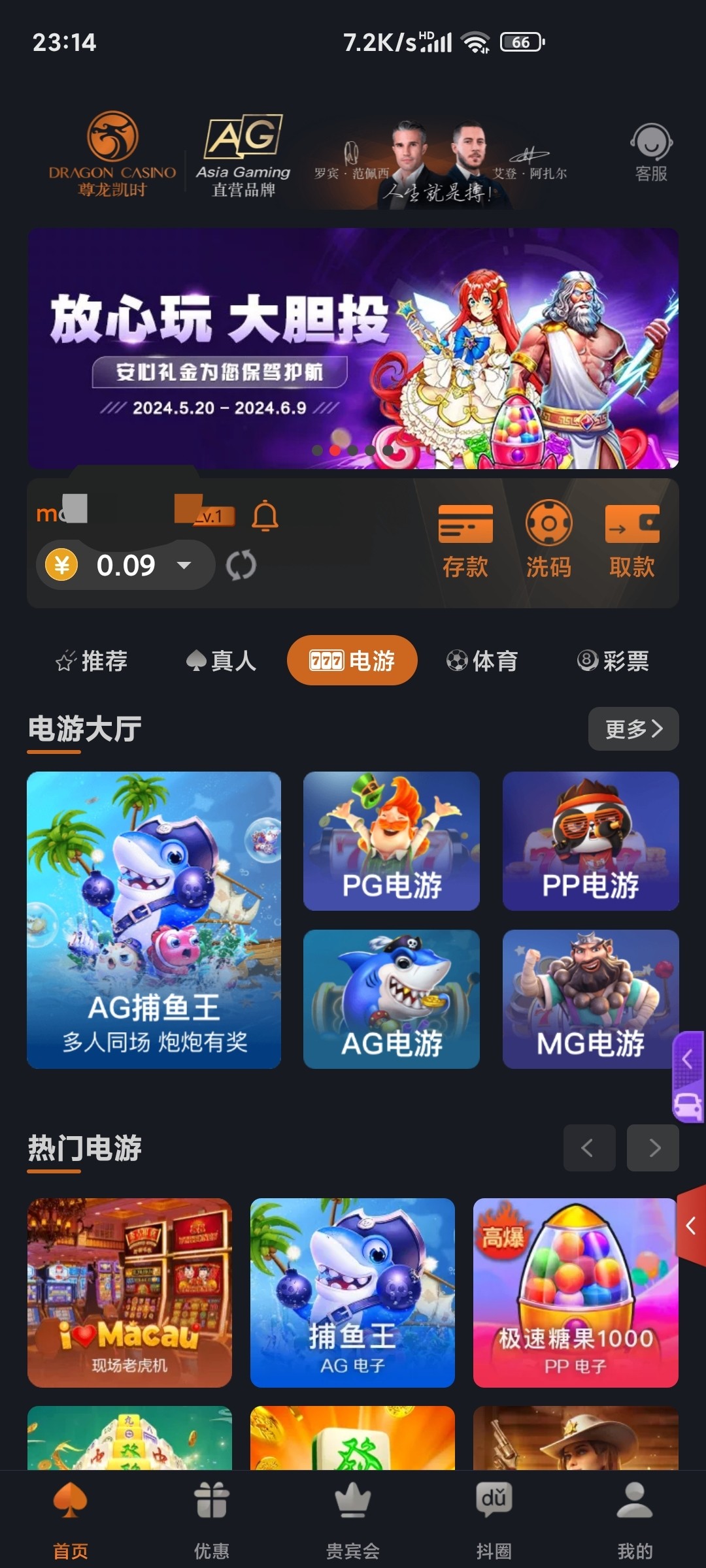Switch to the 真人 live casino tab
Viewport: 706px width, 1568px height.
(221, 661)
